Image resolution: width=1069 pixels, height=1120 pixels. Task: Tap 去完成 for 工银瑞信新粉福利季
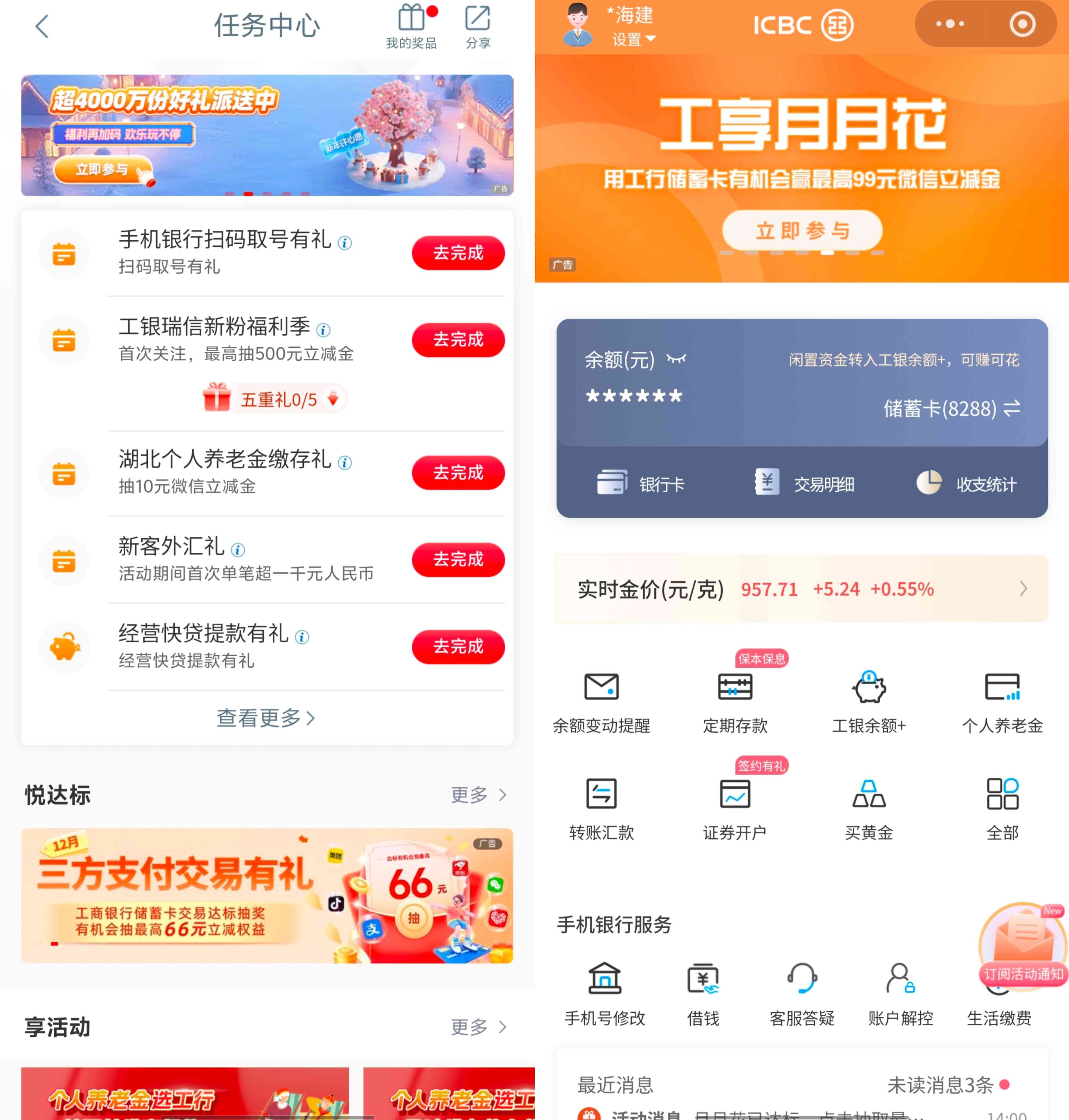tap(458, 340)
